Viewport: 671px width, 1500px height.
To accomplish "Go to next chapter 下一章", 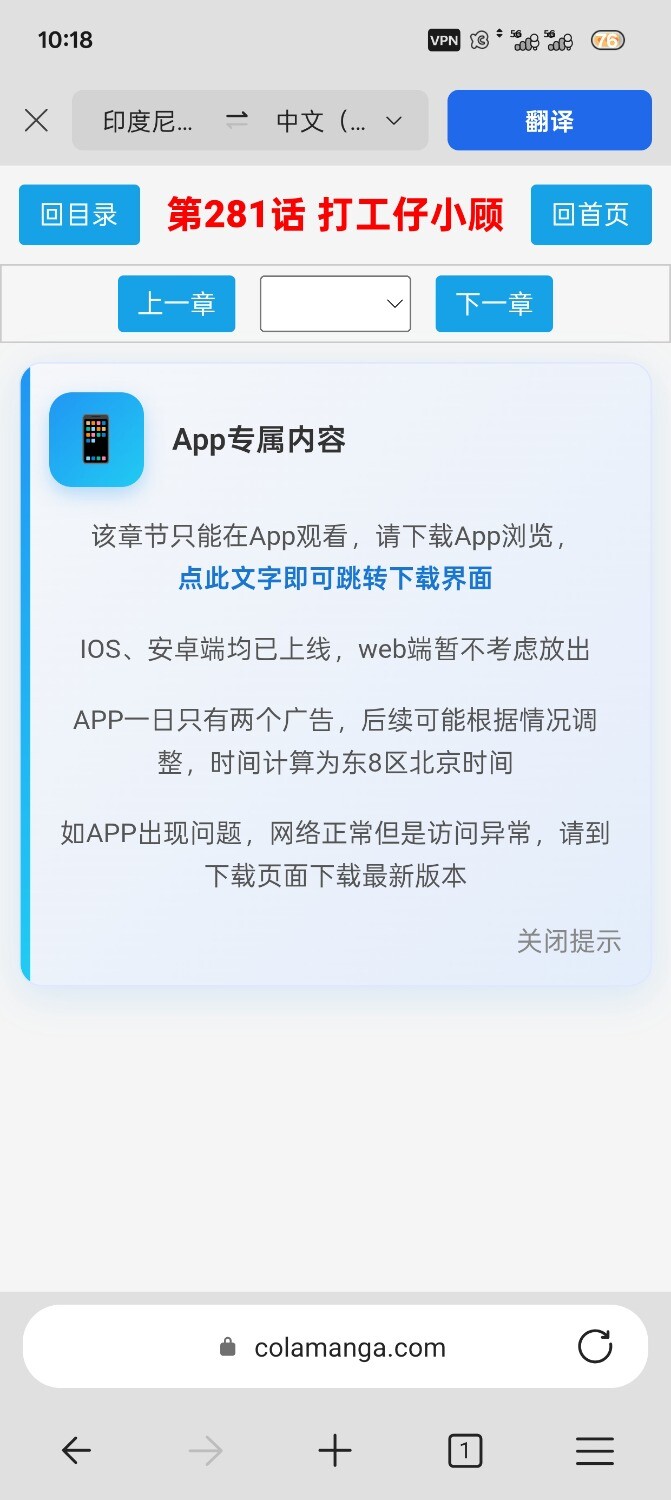I will [x=494, y=303].
